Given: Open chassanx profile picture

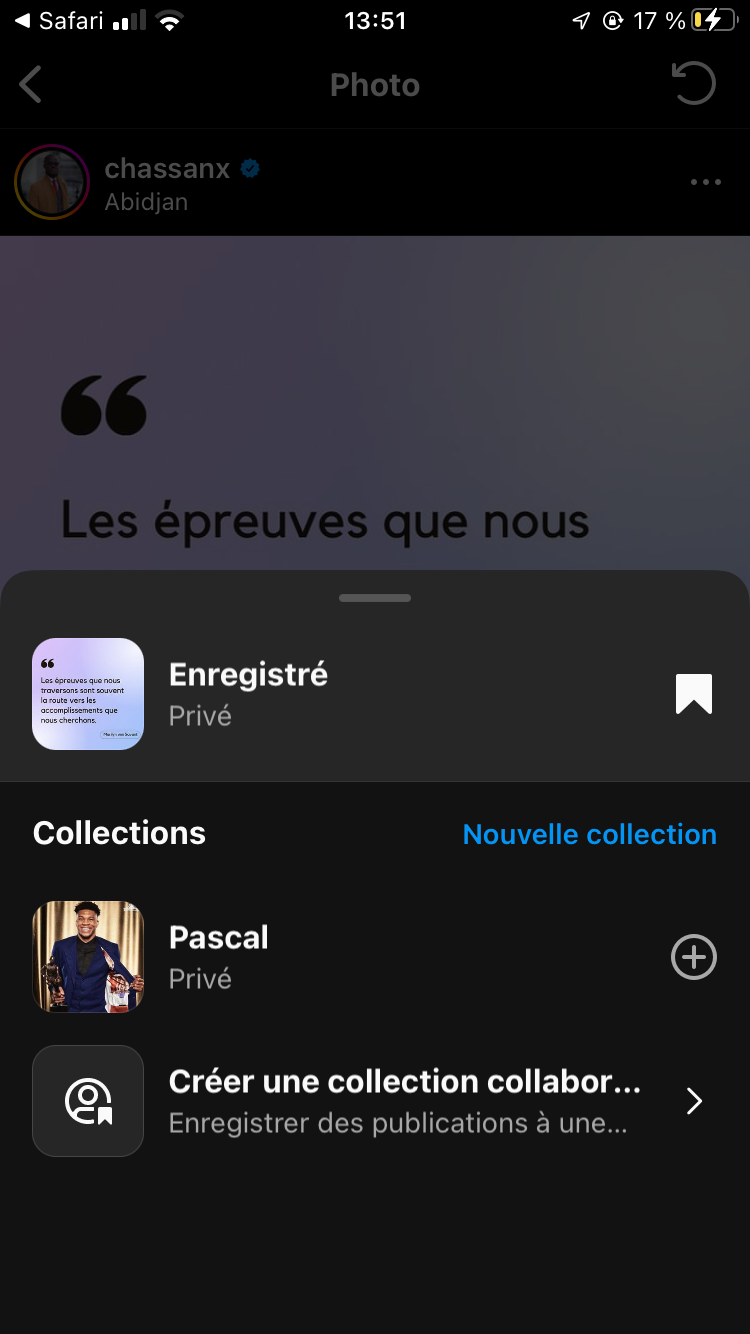Looking at the screenshot, I should pos(52,182).
